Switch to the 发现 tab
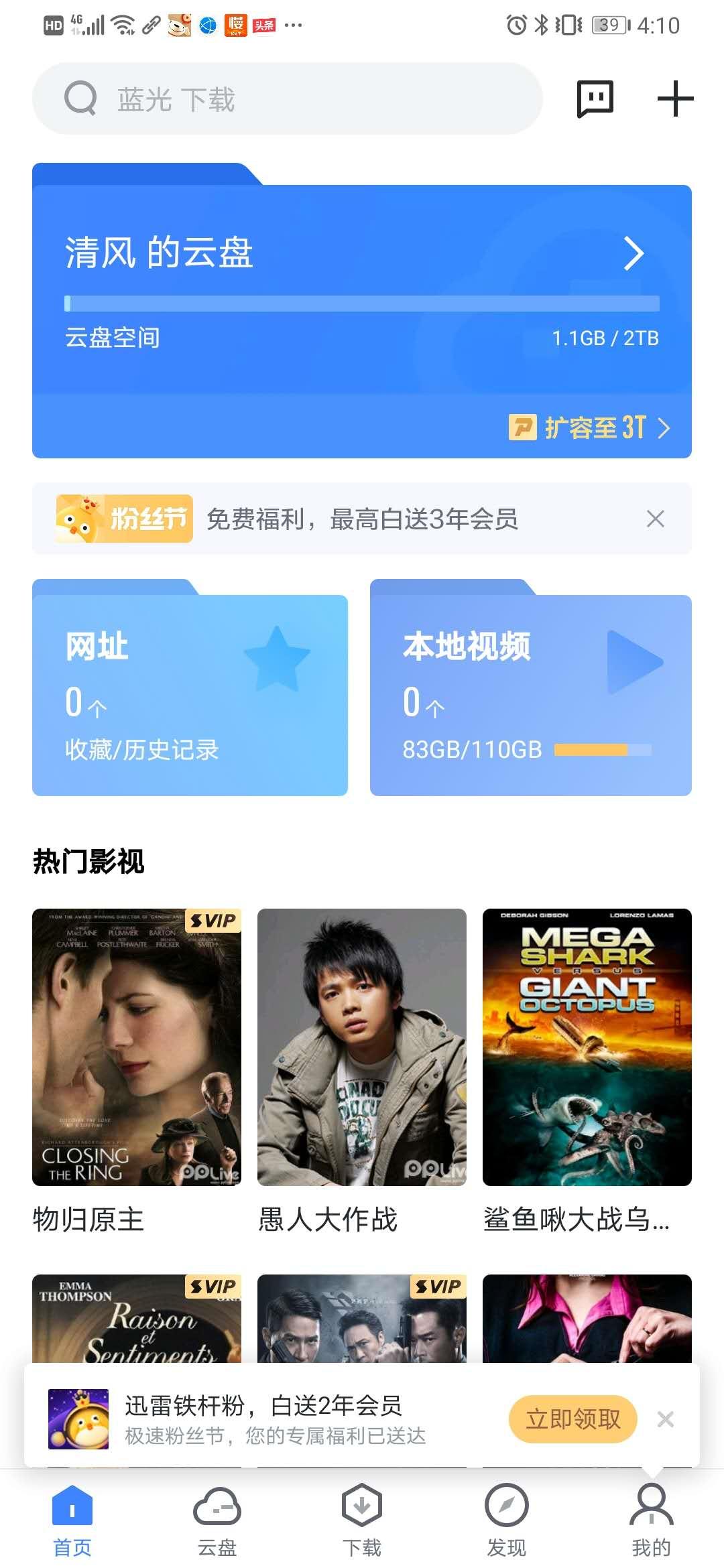Image resolution: width=724 pixels, height=1568 pixels. pyautogui.click(x=506, y=1521)
